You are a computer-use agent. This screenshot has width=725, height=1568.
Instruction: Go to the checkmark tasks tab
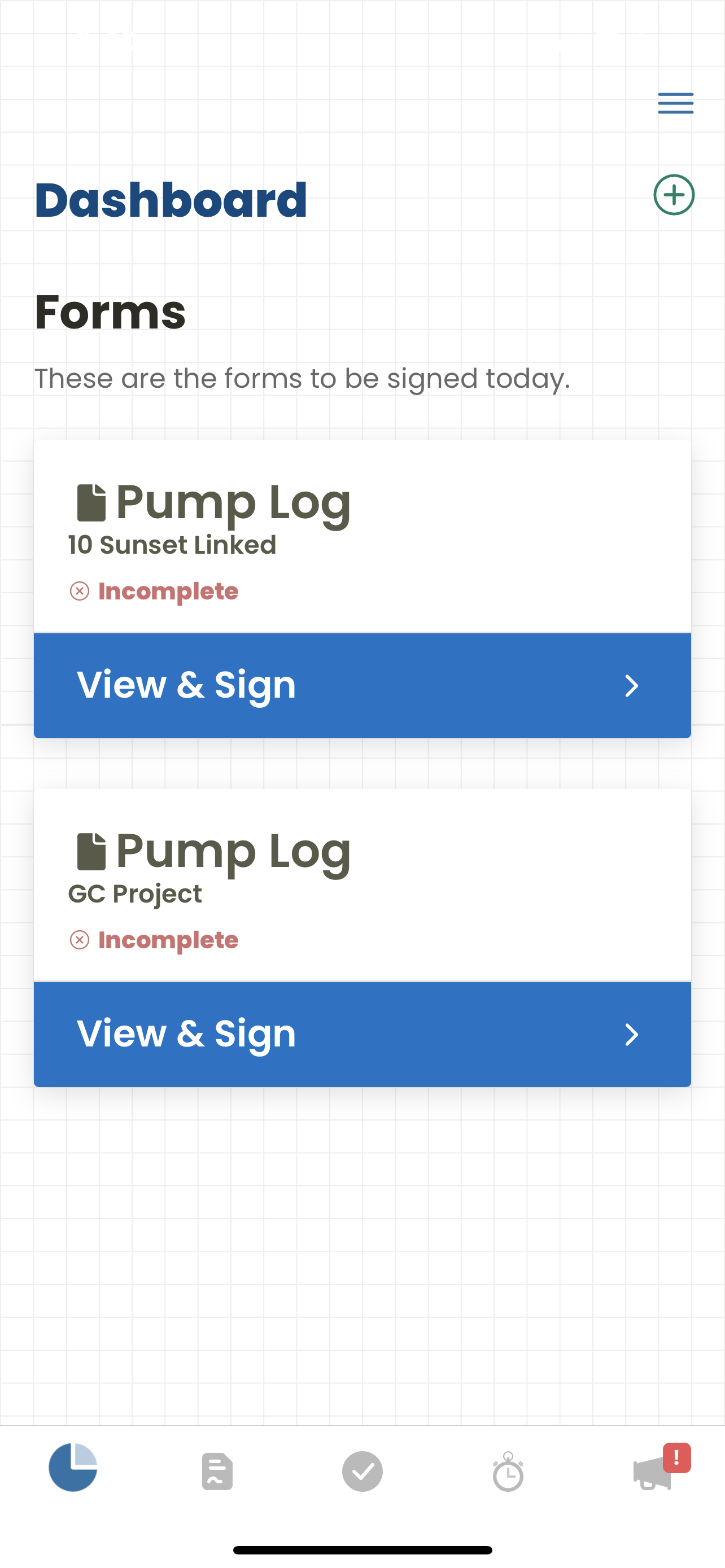pyautogui.click(x=362, y=1471)
